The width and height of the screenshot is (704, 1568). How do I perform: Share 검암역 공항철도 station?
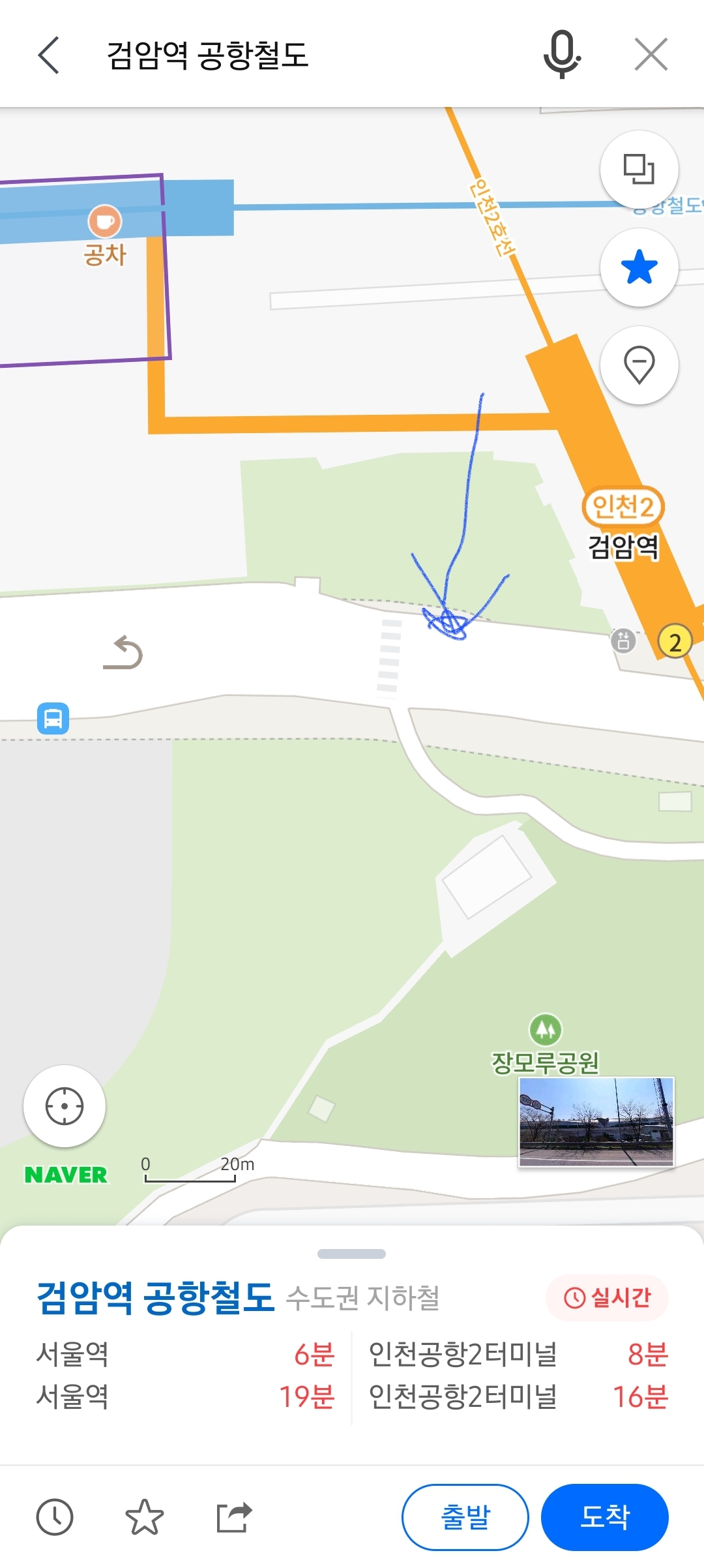point(234,1517)
